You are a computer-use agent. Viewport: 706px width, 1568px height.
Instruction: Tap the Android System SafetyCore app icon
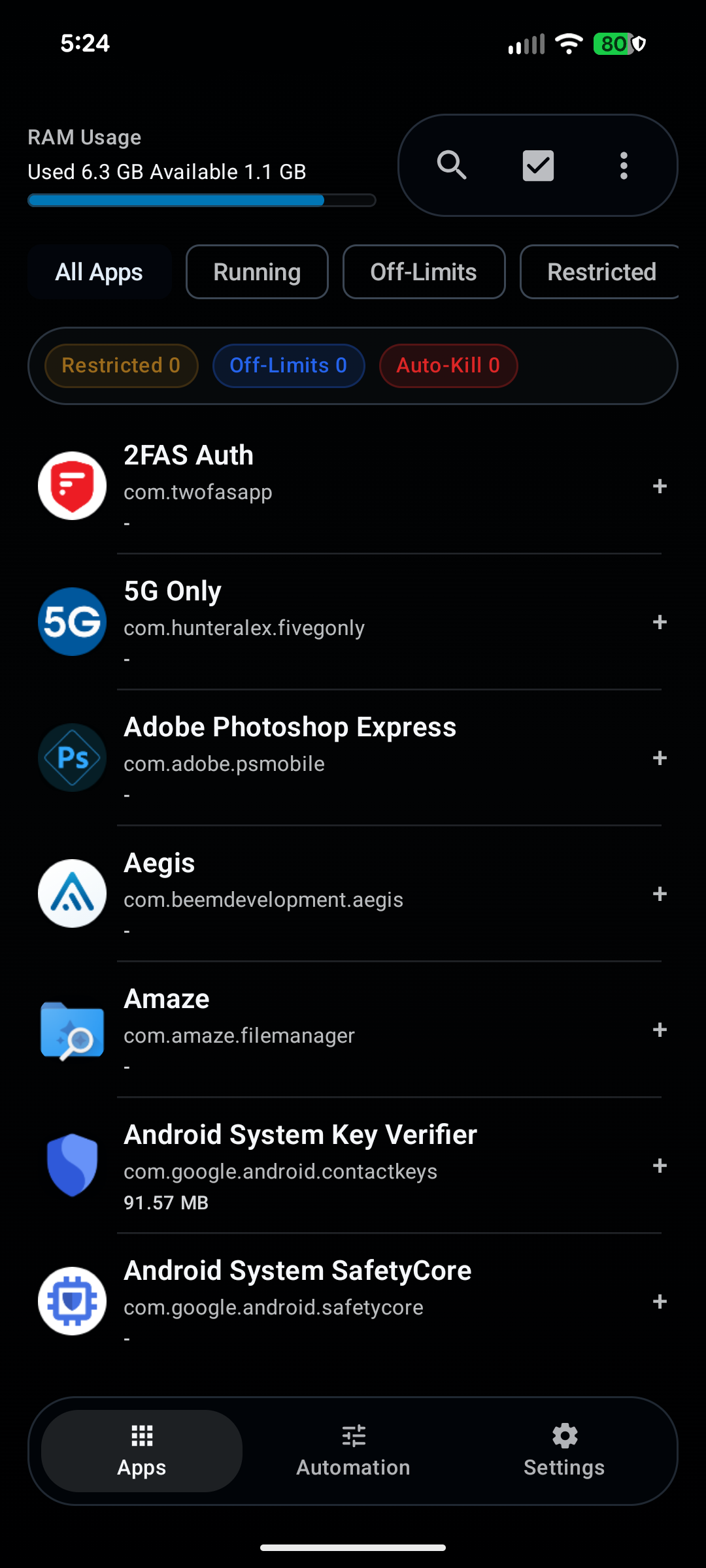click(x=72, y=1301)
